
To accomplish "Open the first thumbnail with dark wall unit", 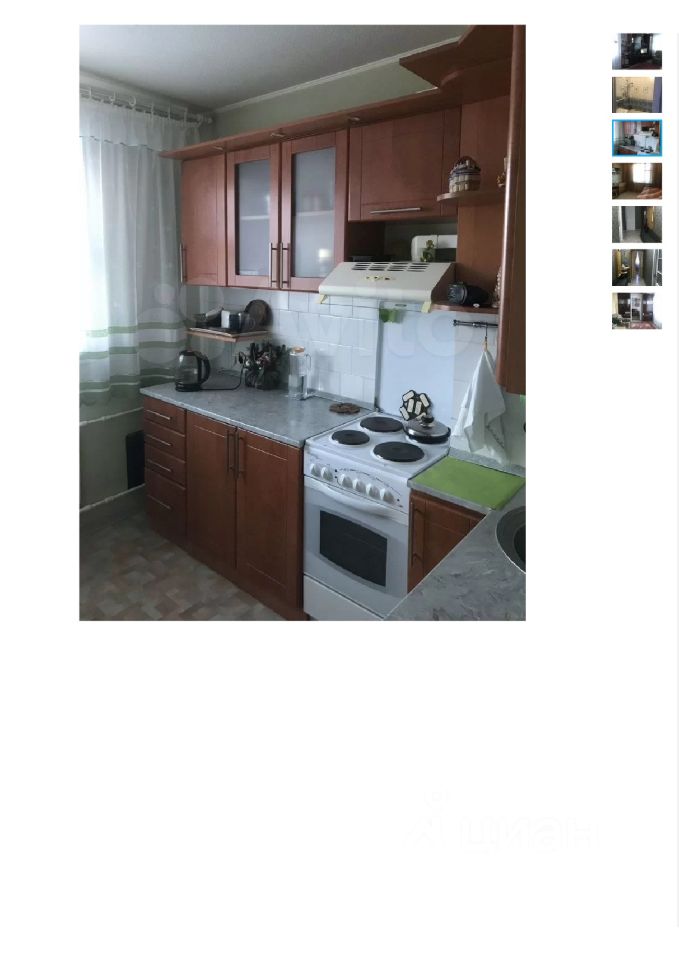I will [636, 51].
